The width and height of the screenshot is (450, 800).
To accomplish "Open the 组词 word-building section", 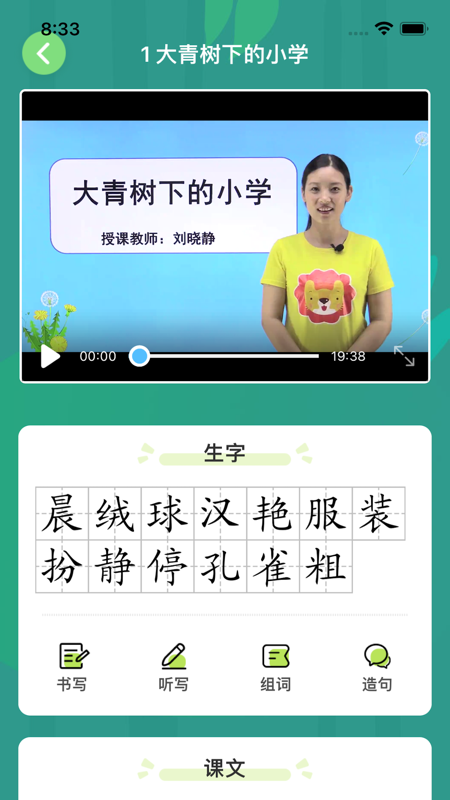I will pos(276,667).
